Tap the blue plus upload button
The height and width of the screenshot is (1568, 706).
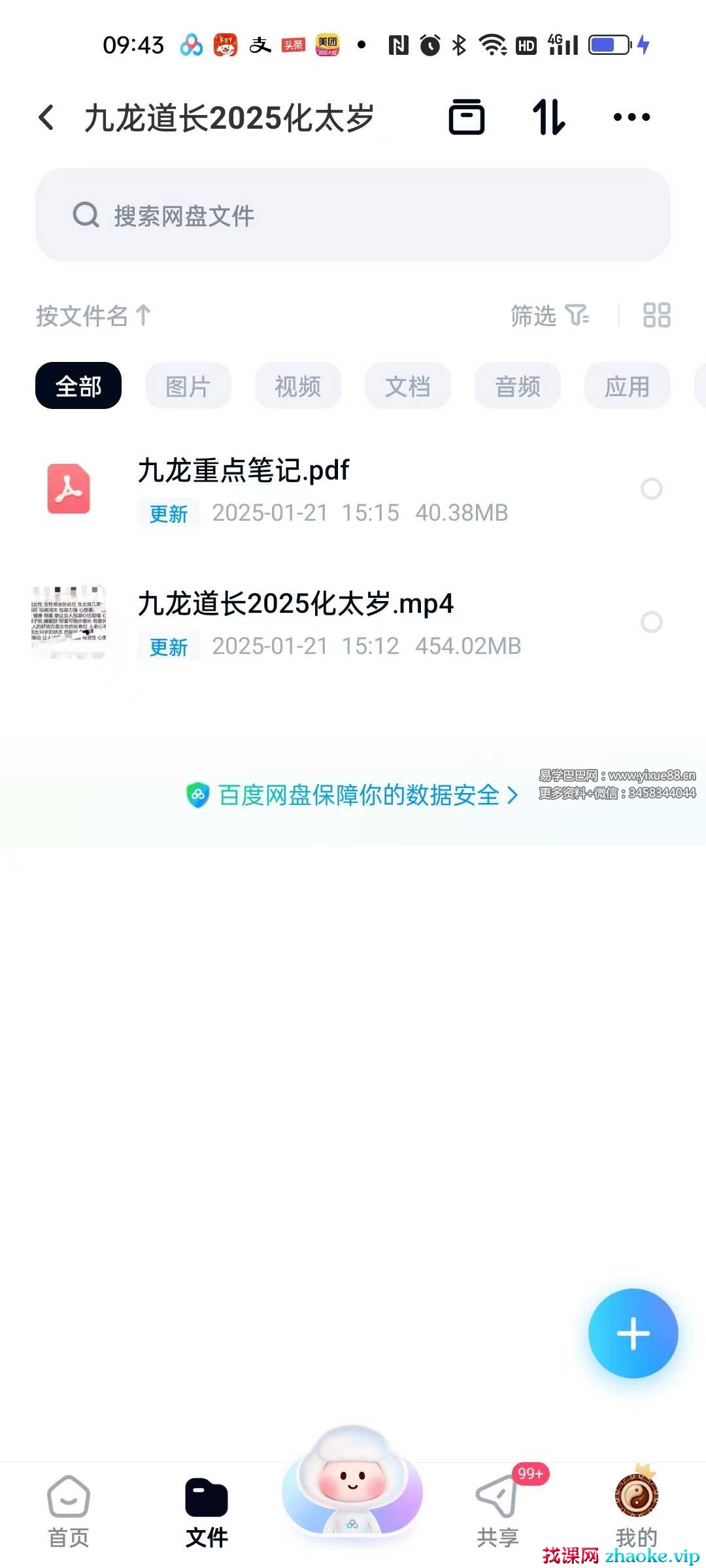coord(633,1333)
